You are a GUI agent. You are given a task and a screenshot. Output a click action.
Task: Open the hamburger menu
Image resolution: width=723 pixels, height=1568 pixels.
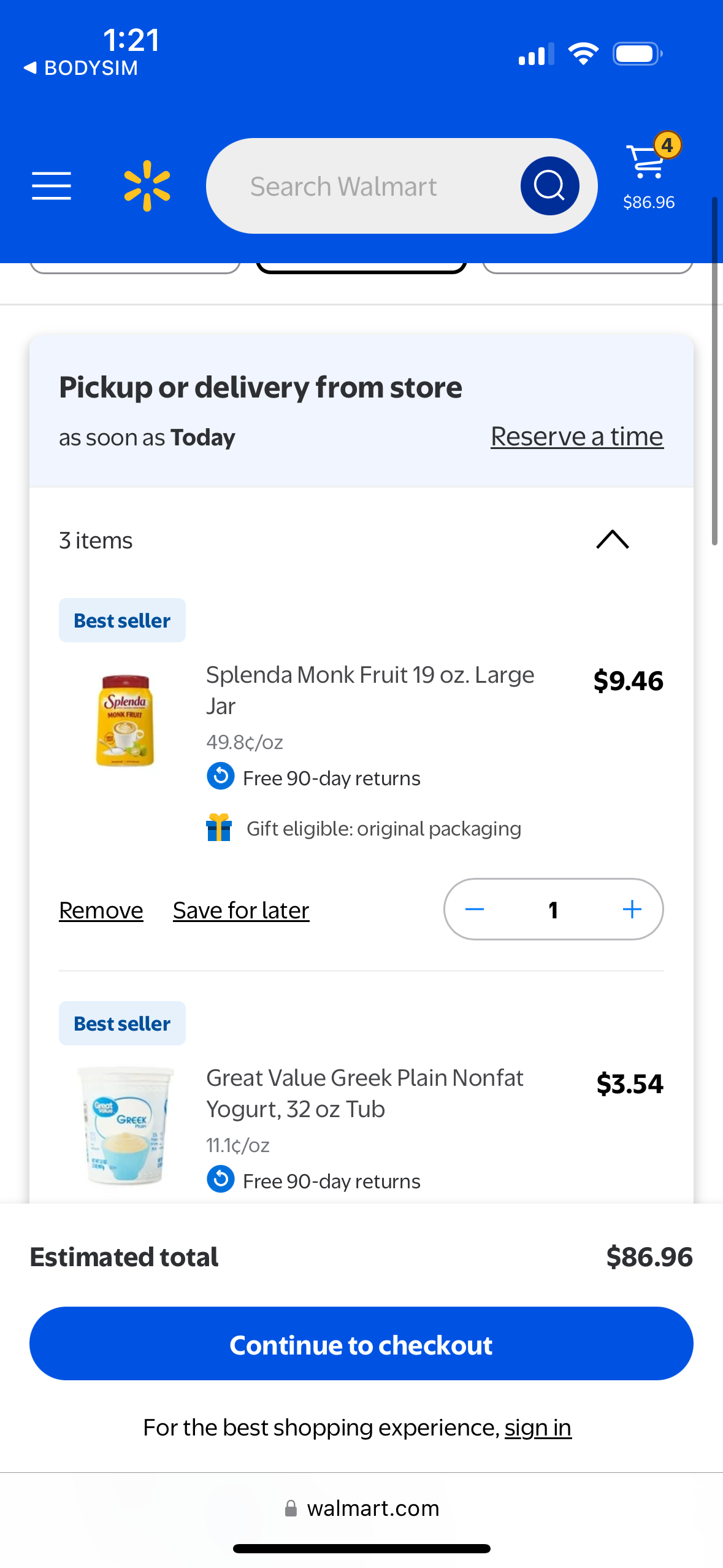pos(52,186)
